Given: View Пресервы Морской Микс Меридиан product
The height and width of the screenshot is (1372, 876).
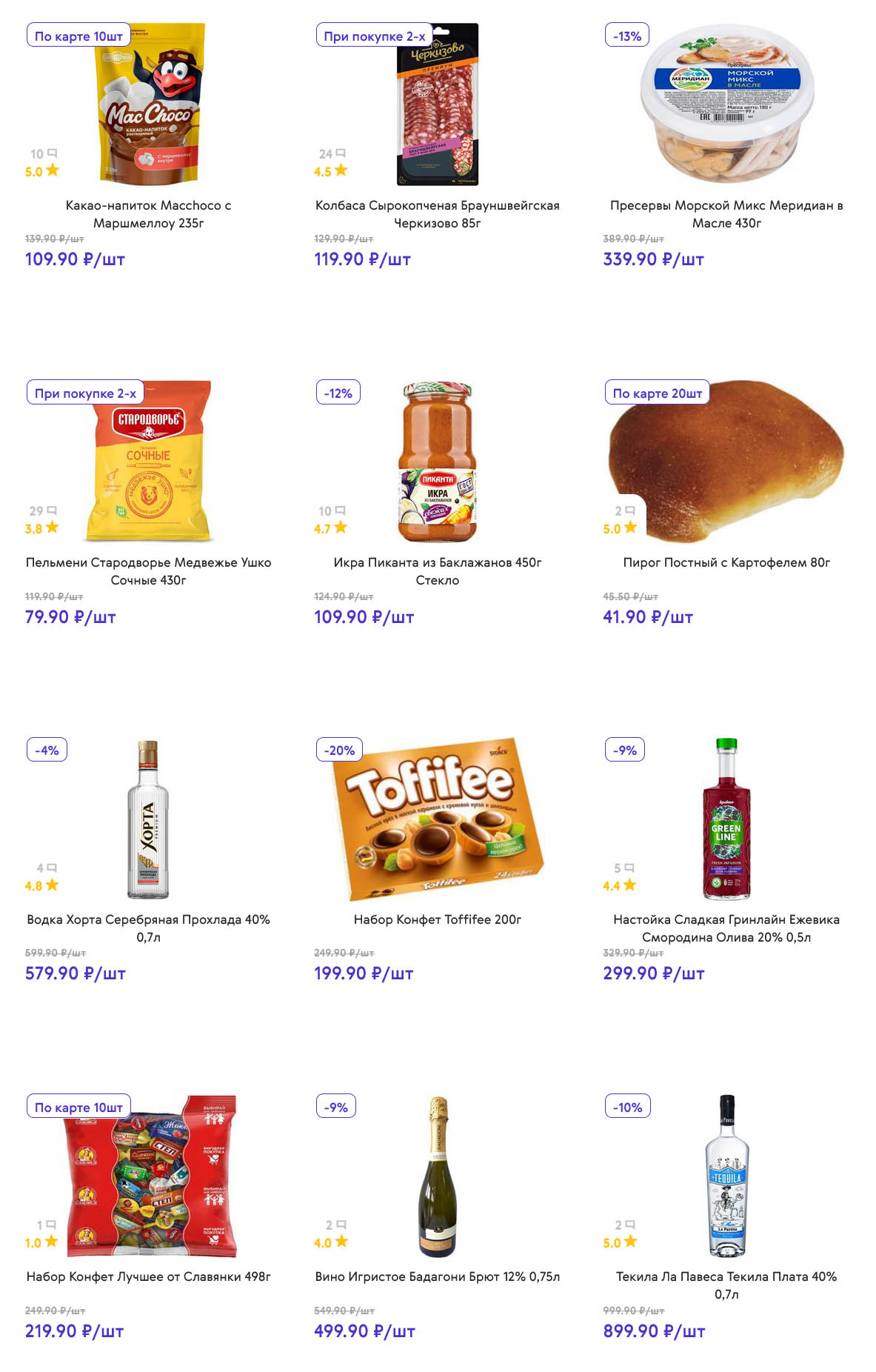Looking at the screenshot, I should coord(726,104).
